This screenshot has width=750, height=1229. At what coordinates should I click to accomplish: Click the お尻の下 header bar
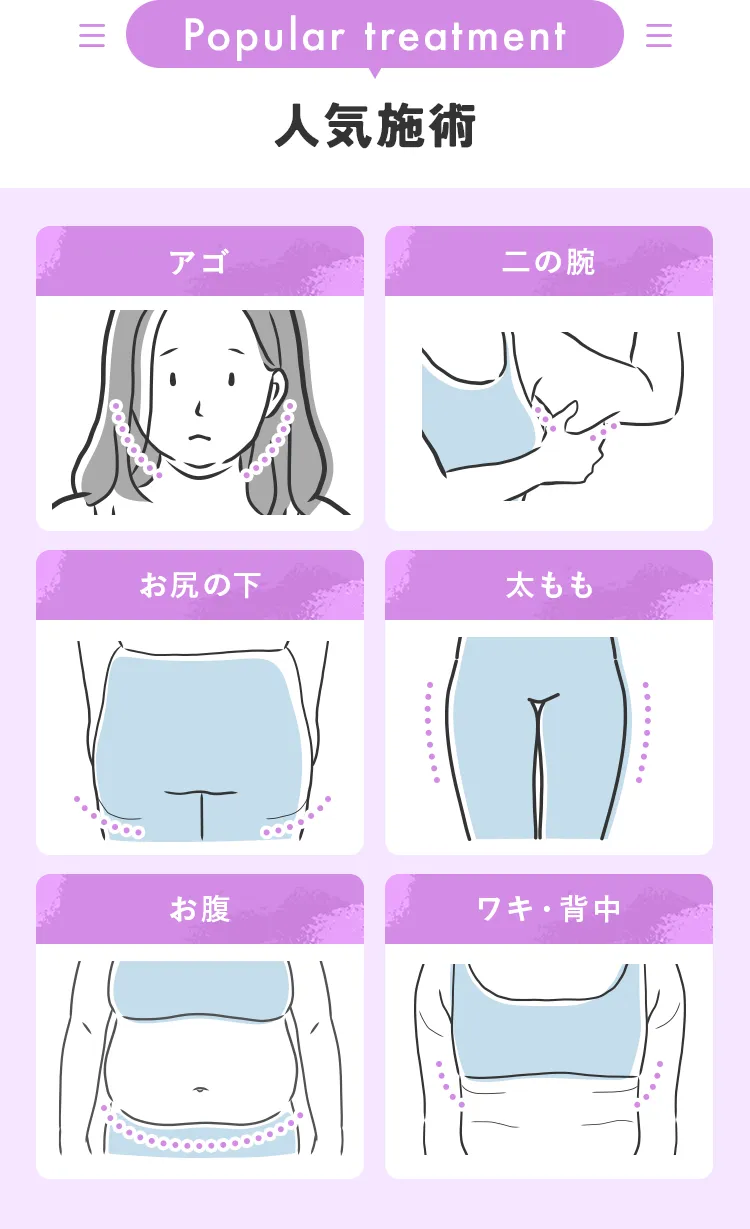click(200, 585)
